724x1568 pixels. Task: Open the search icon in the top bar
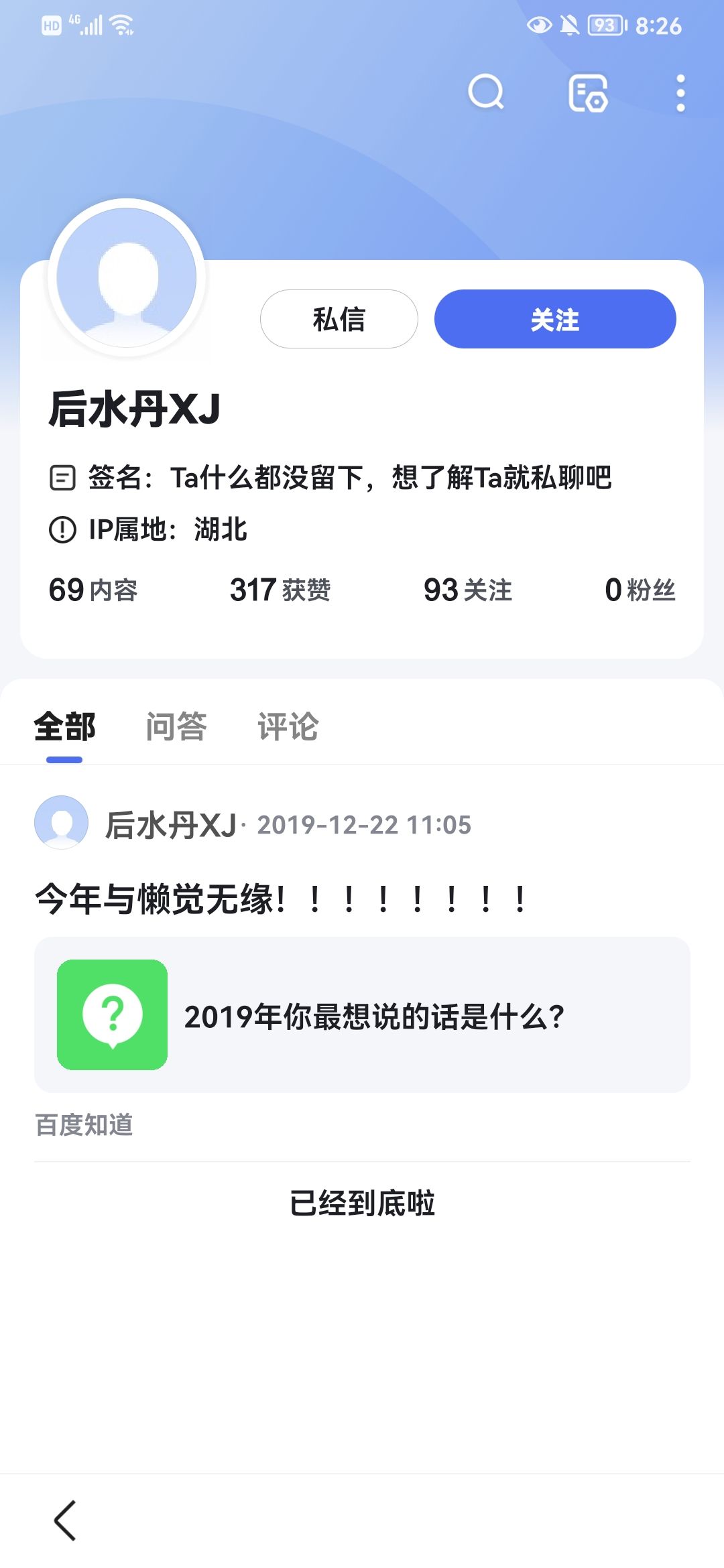coord(486,92)
